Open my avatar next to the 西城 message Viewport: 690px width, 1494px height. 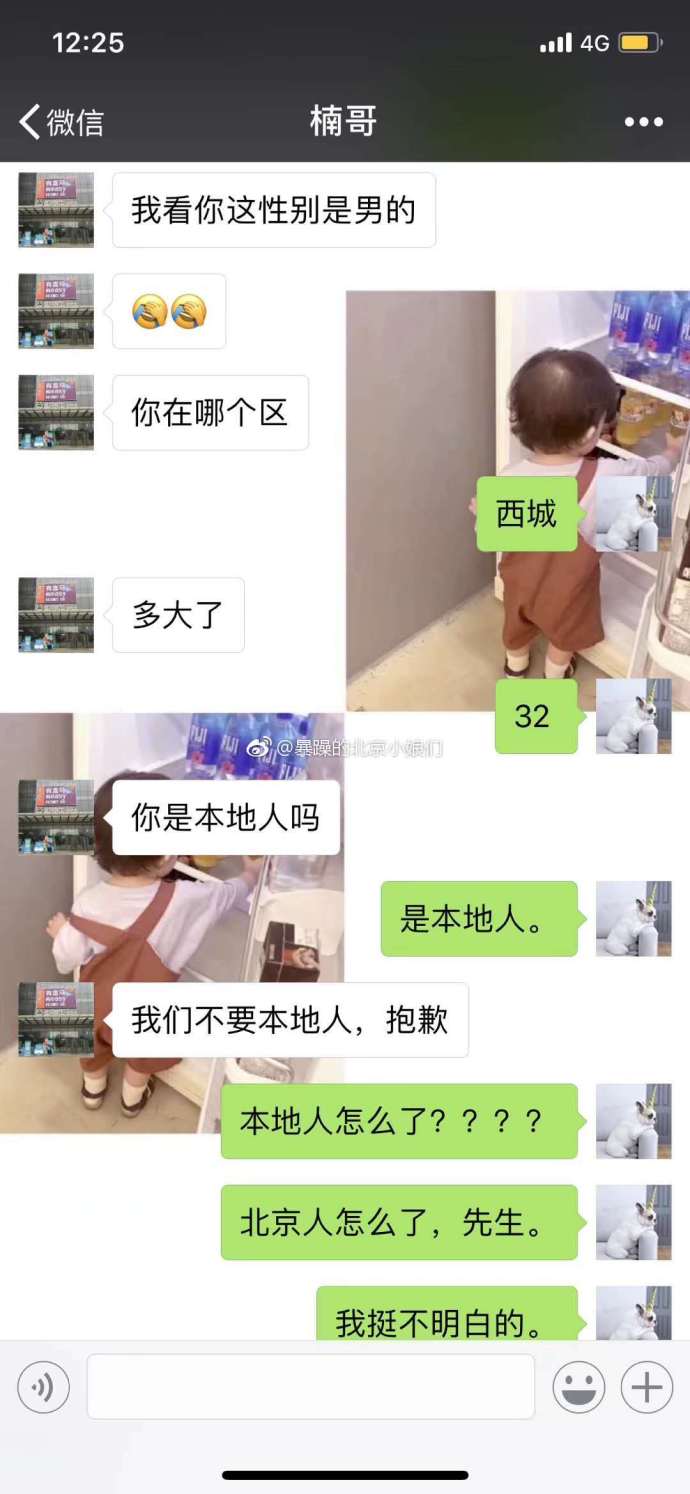click(x=633, y=514)
